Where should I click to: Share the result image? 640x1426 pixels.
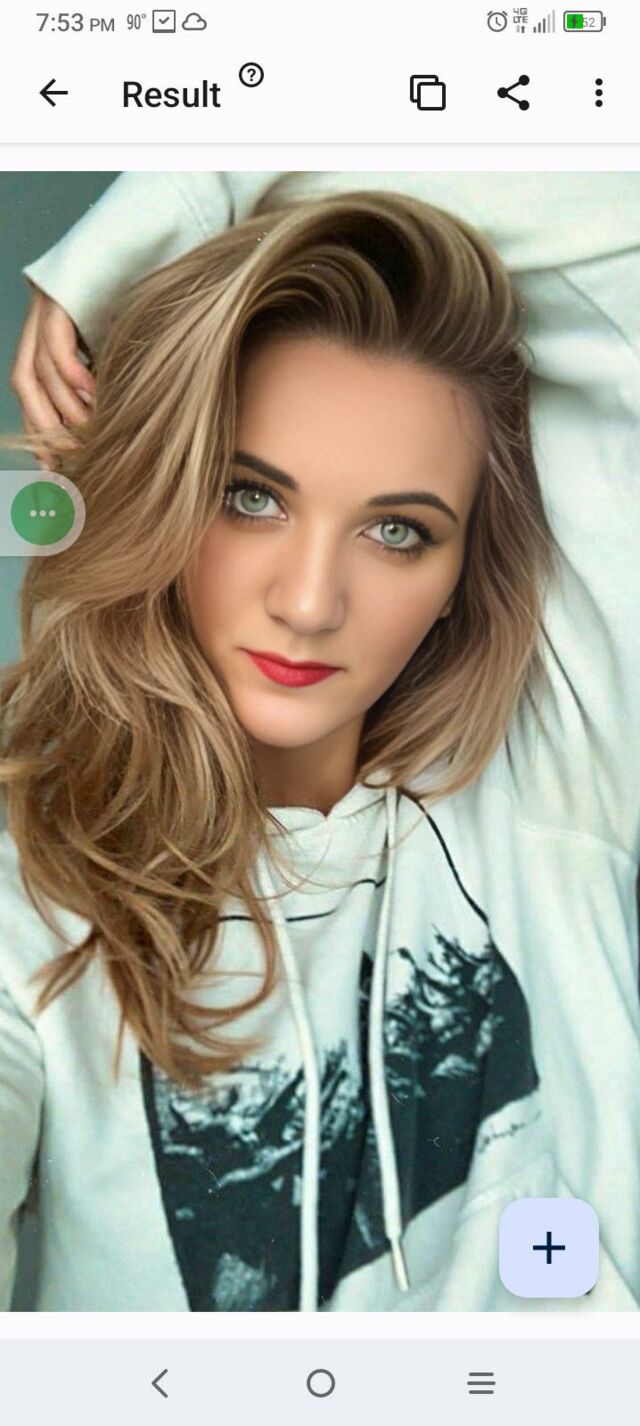coord(513,93)
